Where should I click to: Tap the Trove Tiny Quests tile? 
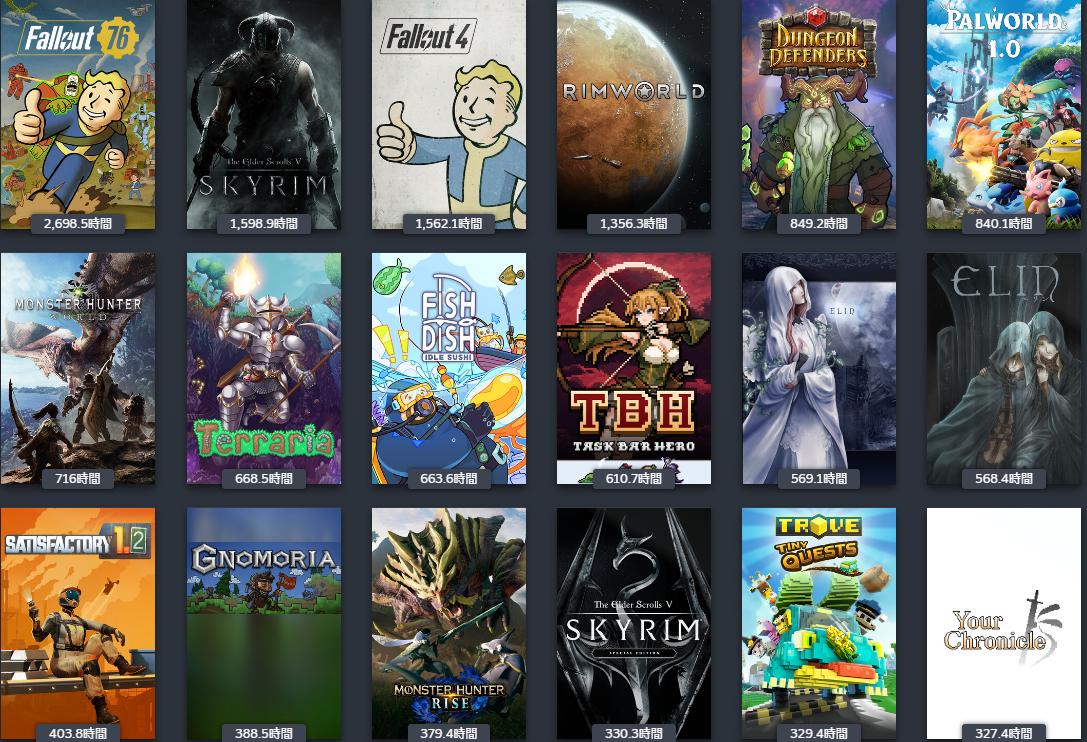pyautogui.click(x=819, y=623)
